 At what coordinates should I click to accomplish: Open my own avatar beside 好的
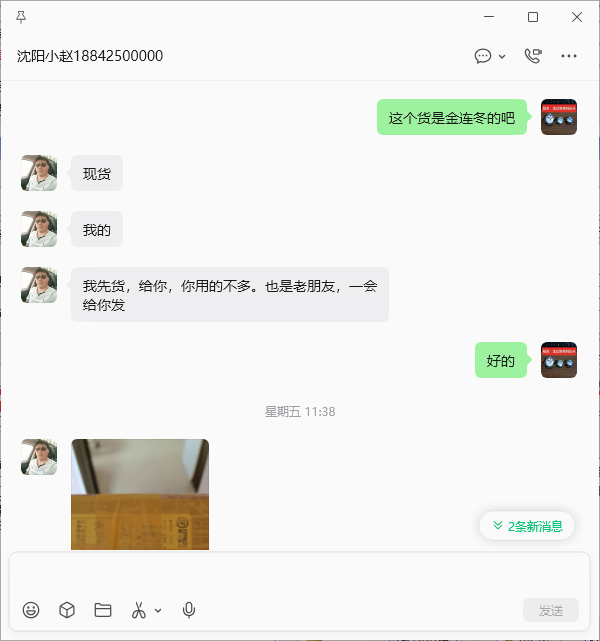click(558, 360)
